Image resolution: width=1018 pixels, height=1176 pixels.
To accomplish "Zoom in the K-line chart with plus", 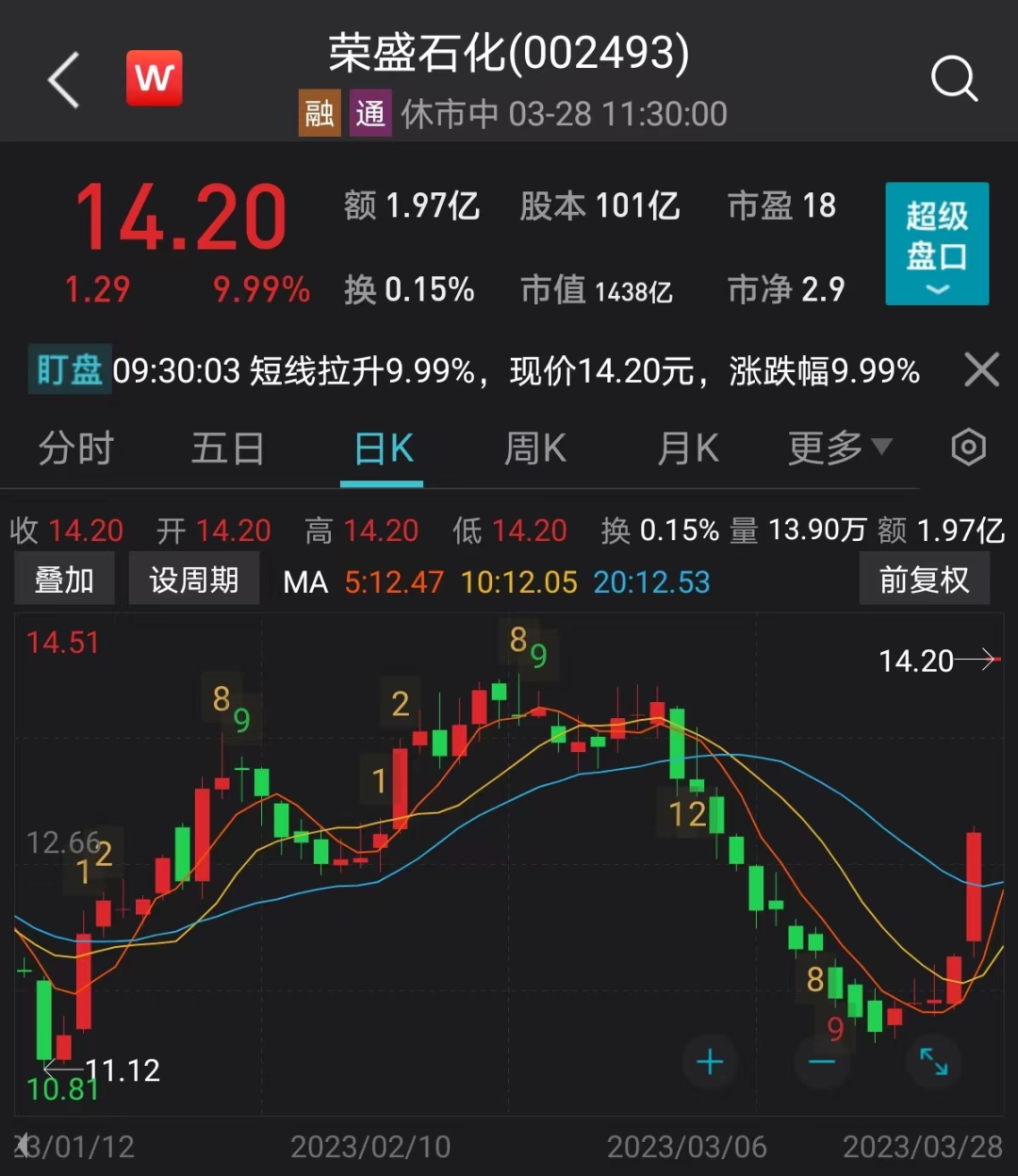I will click(710, 1063).
